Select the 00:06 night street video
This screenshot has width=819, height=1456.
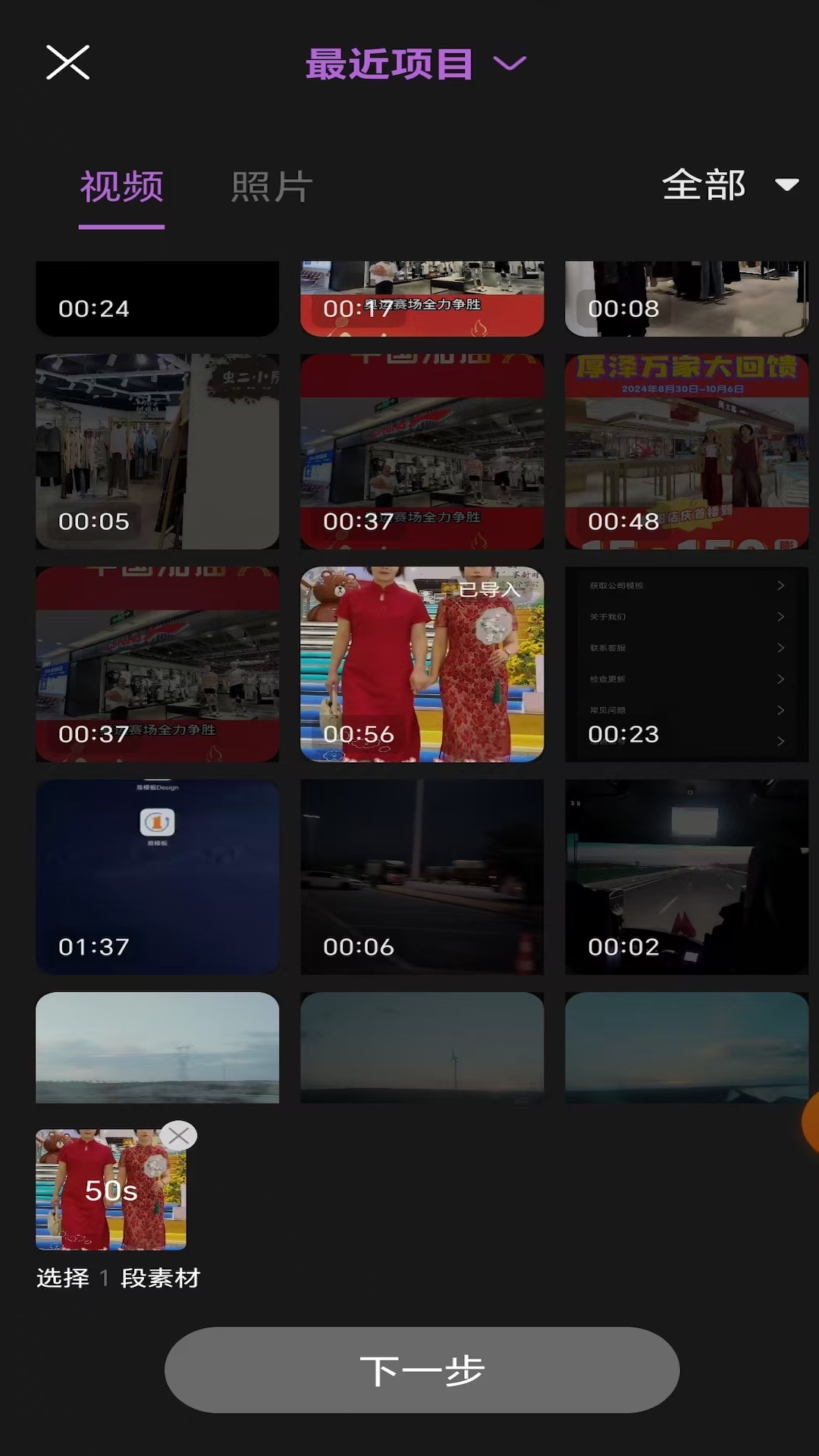(x=422, y=877)
